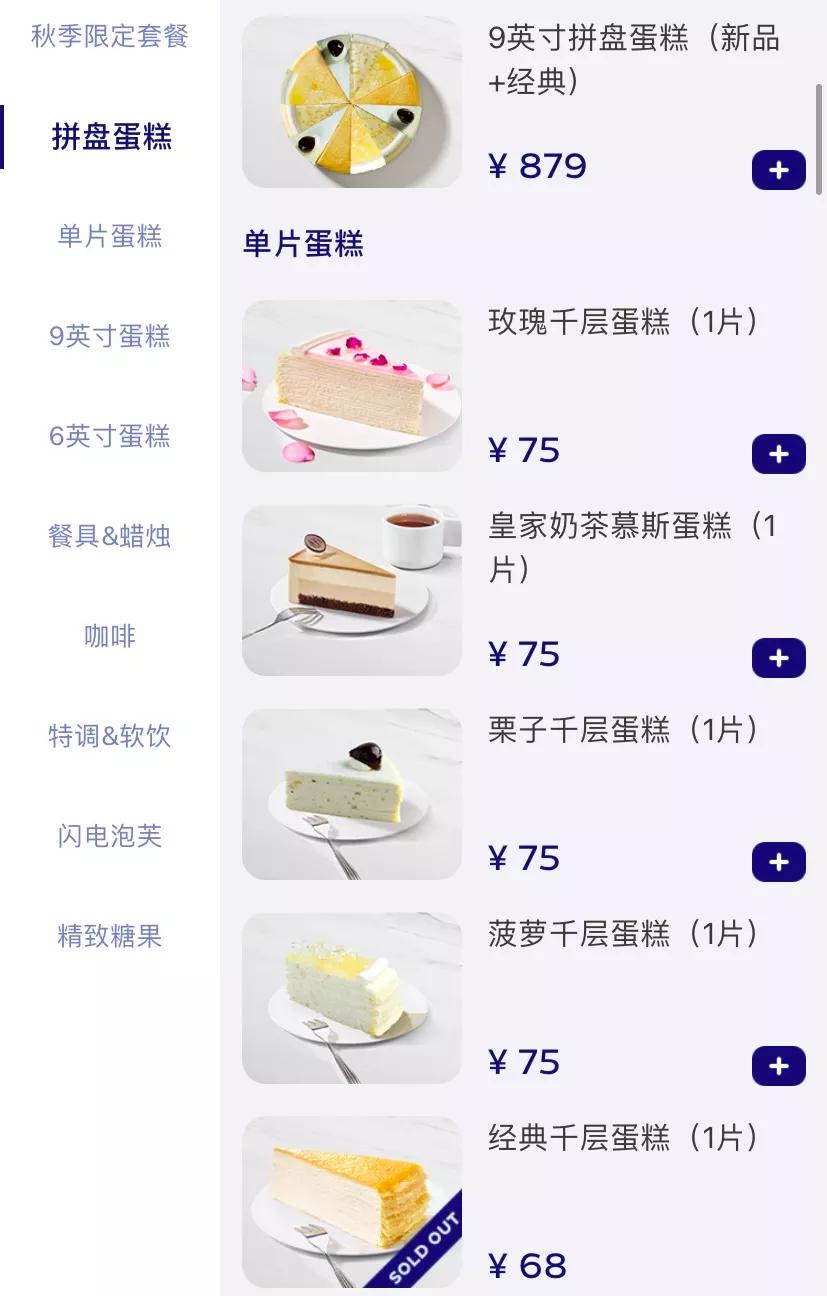Image resolution: width=827 pixels, height=1296 pixels.
Task: Add 菠萝千层蛋糕 via plus icon
Action: pos(779,1066)
